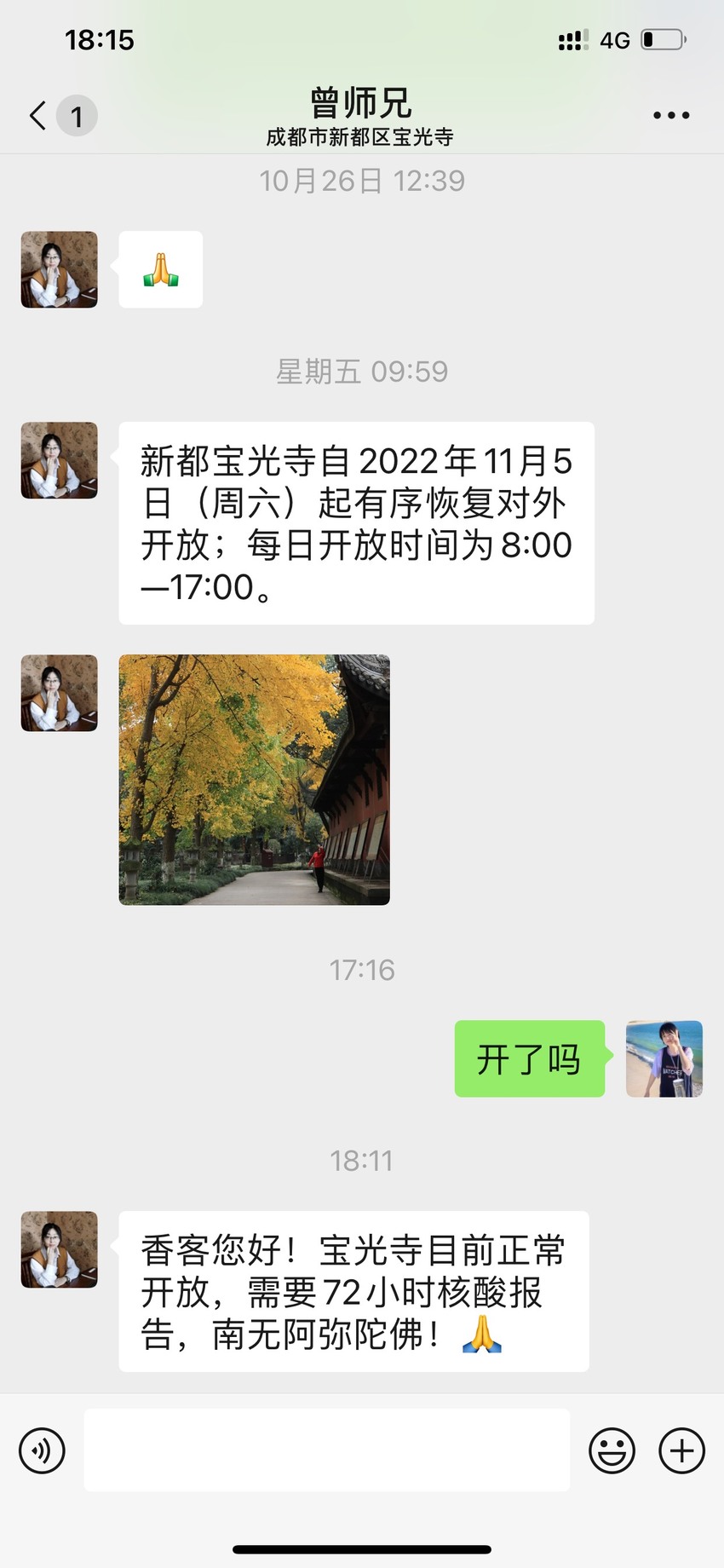Tap the message text input field
Image resolution: width=724 pixels, height=1568 pixels.
[x=327, y=1450]
